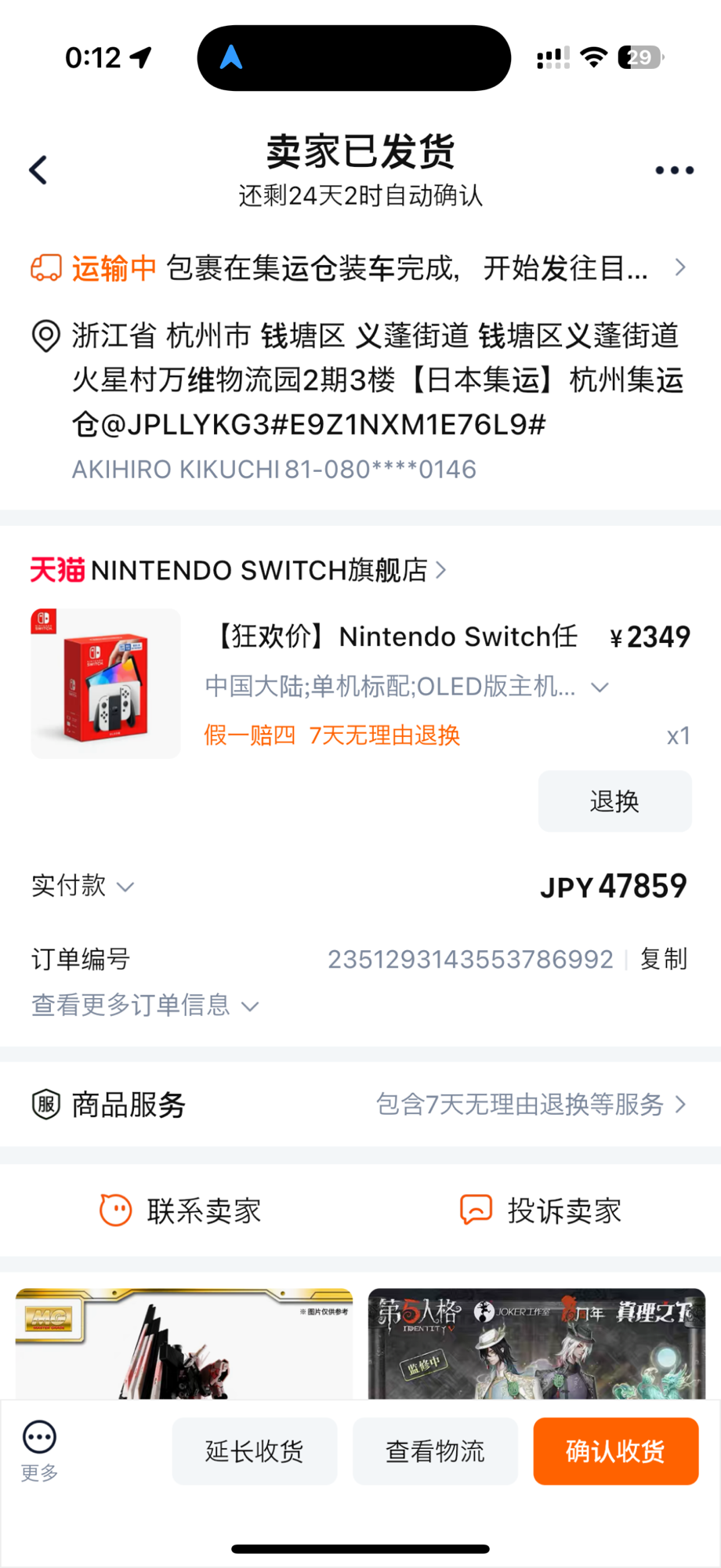Open the 商品服务 row
This screenshot has height=1568, width=721.
coord(360,1105)
